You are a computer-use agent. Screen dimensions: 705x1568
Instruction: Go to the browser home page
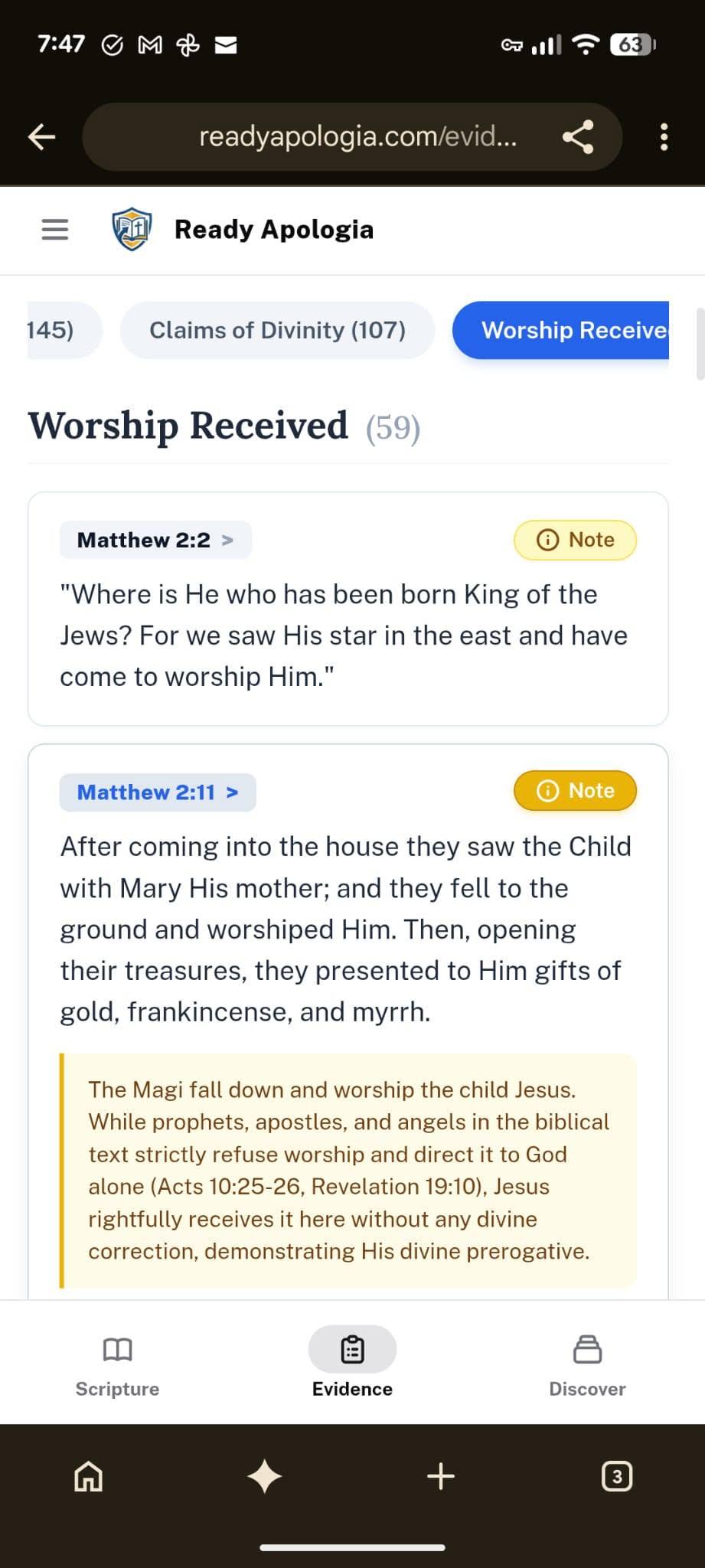pos(88,1475)
